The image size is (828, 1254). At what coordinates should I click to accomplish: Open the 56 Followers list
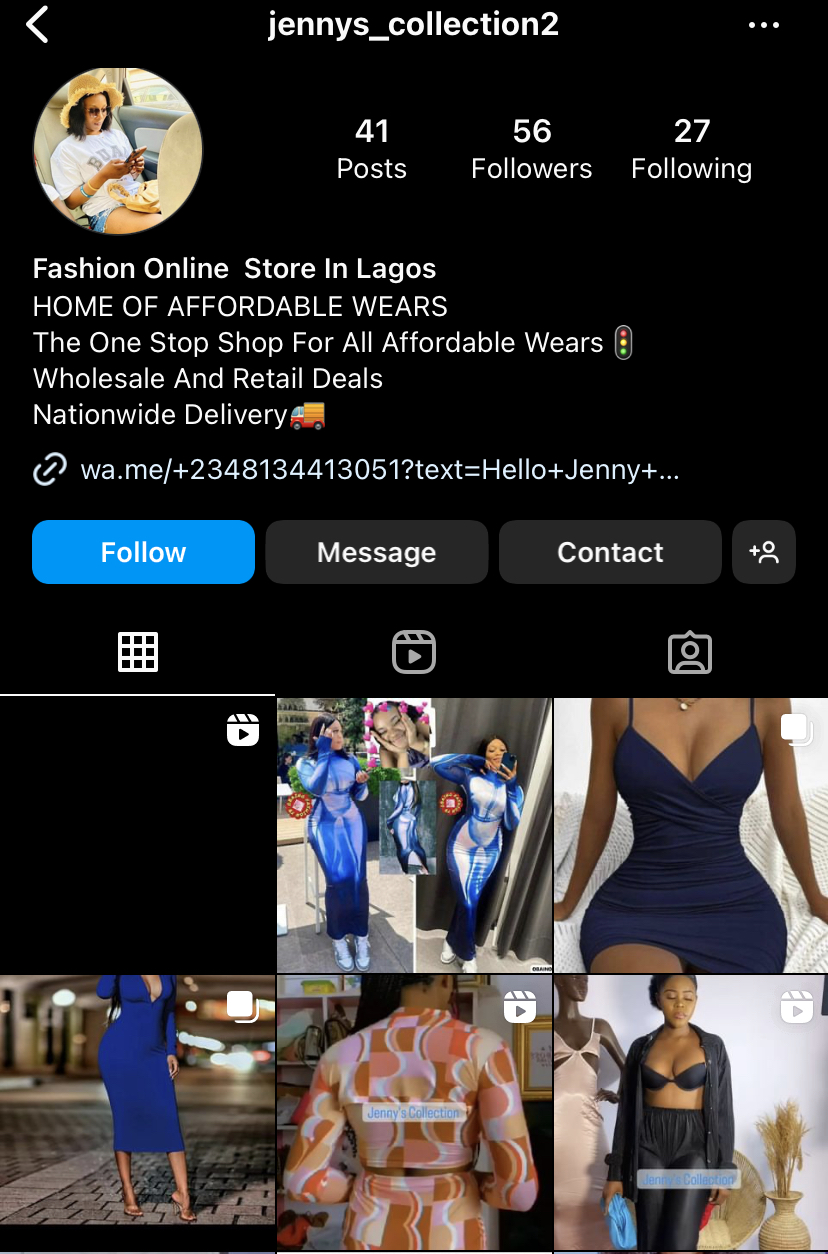coord(531,149)
